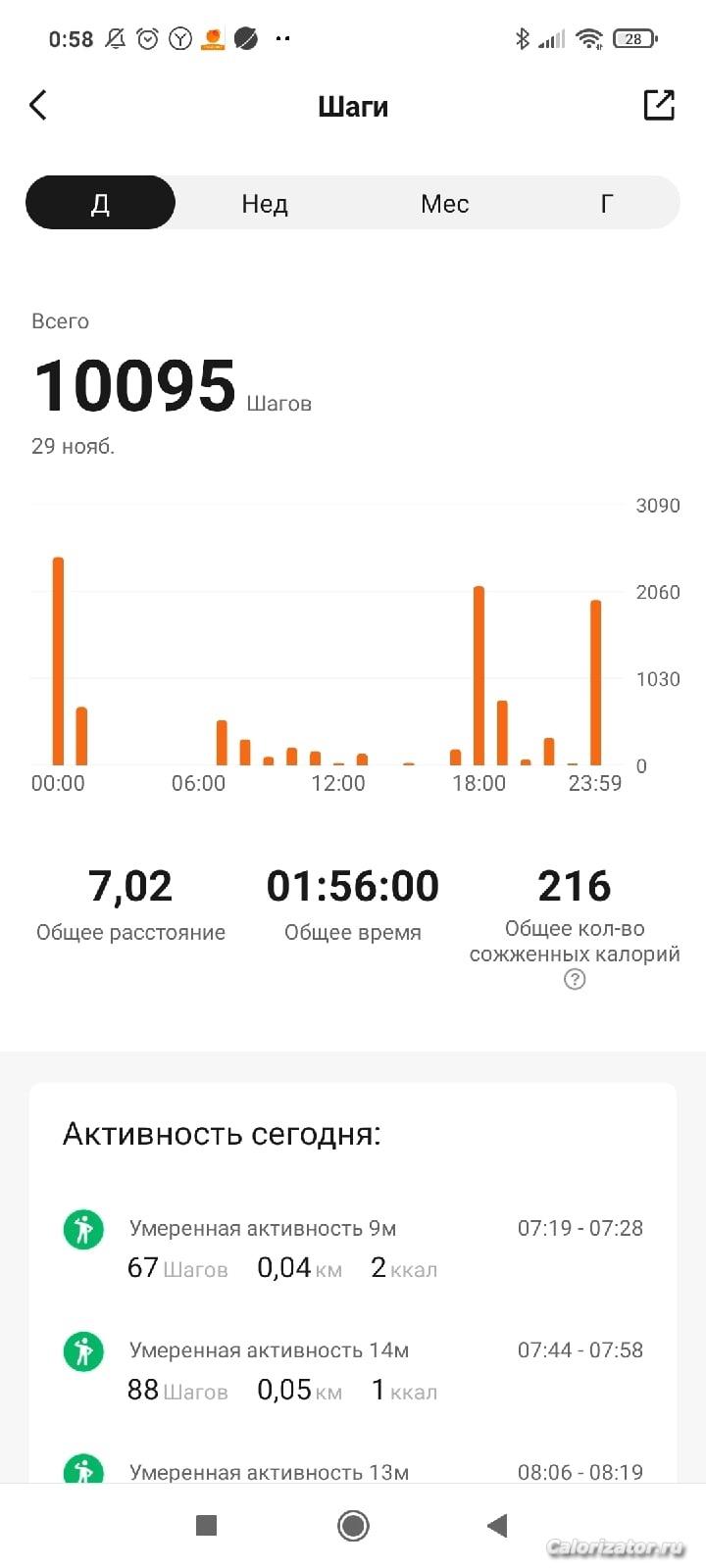
Task: Open the 07:44 - 07:58 activity entry
Action: [x=353, y=1370]
